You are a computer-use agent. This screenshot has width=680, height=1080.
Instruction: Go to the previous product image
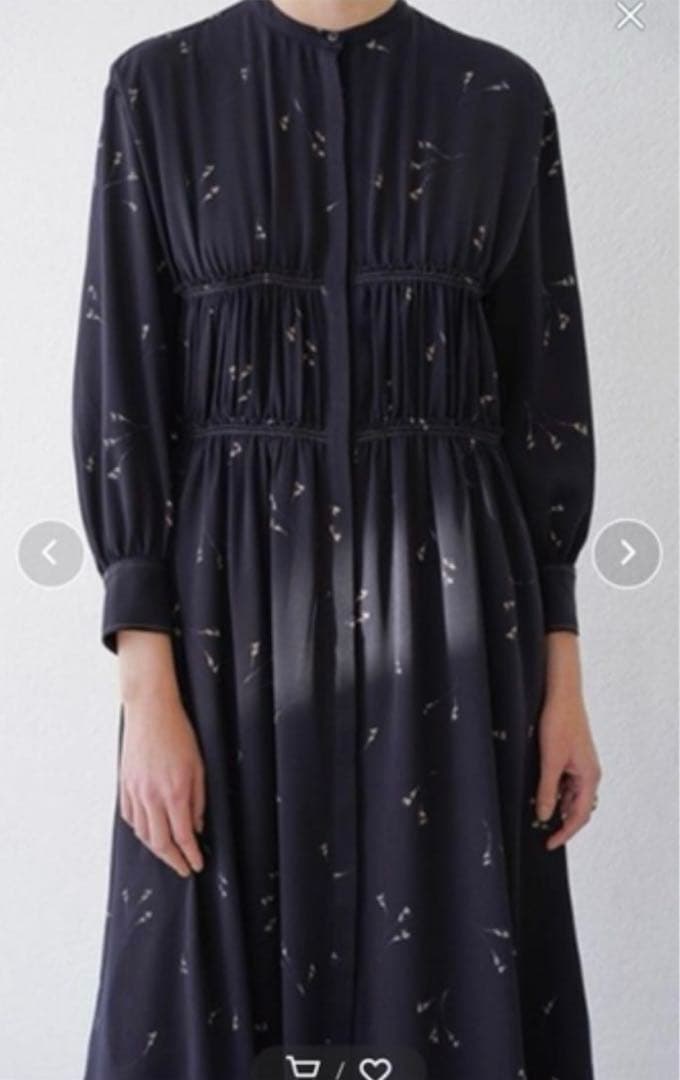[x=50, y=553]
